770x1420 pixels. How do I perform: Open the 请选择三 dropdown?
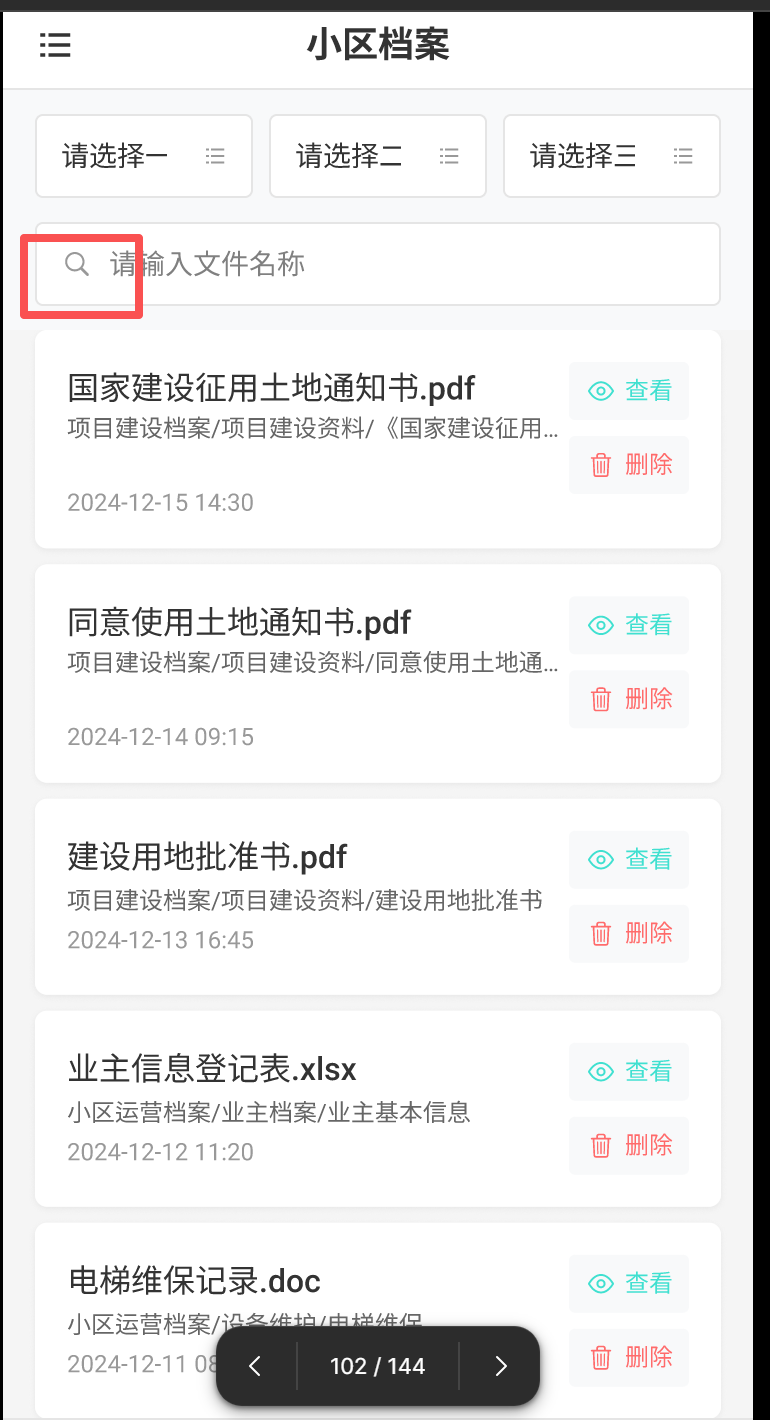611,156
